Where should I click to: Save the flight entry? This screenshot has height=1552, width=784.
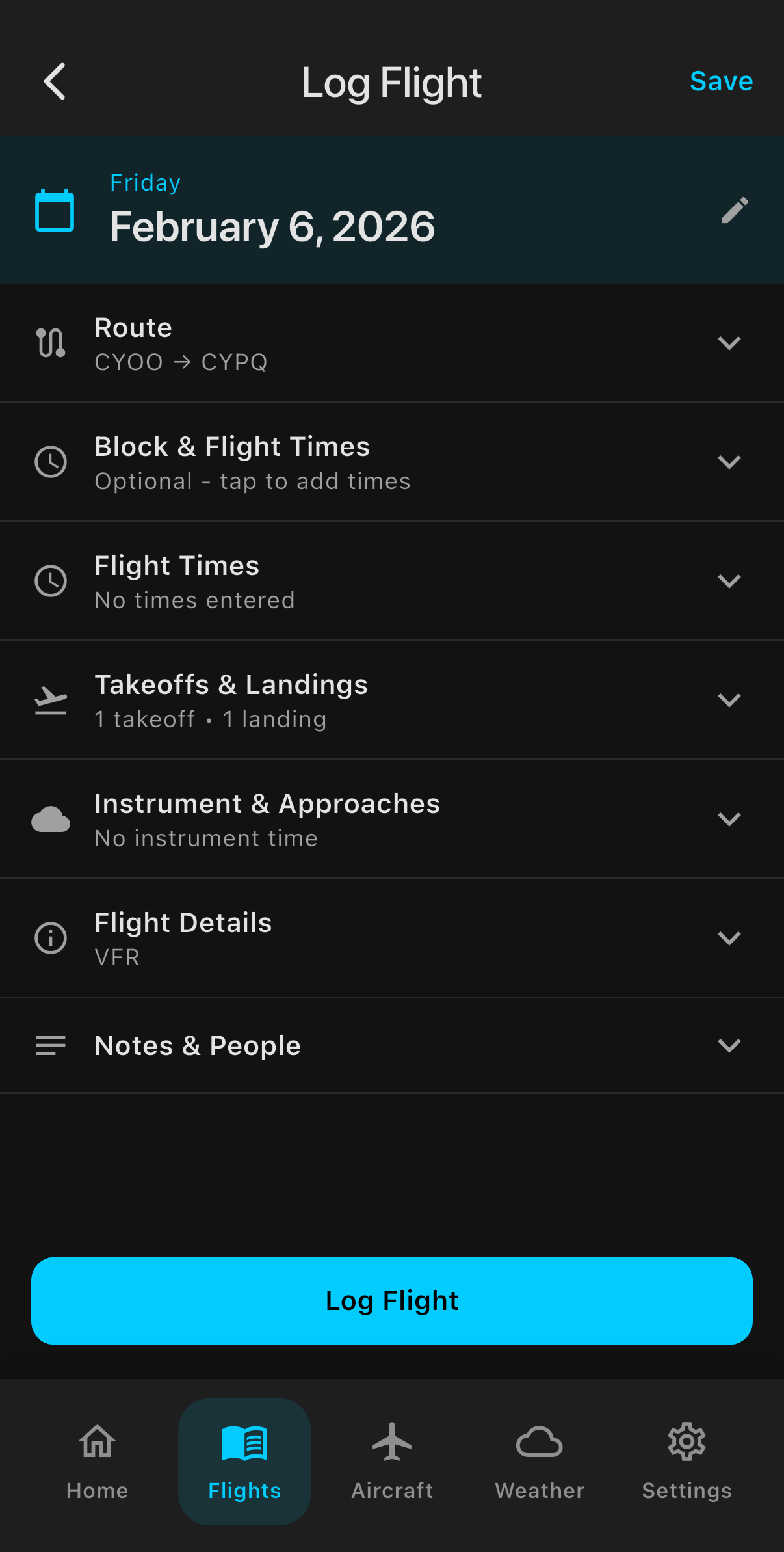pyautogui.click(x=720, y=81)
